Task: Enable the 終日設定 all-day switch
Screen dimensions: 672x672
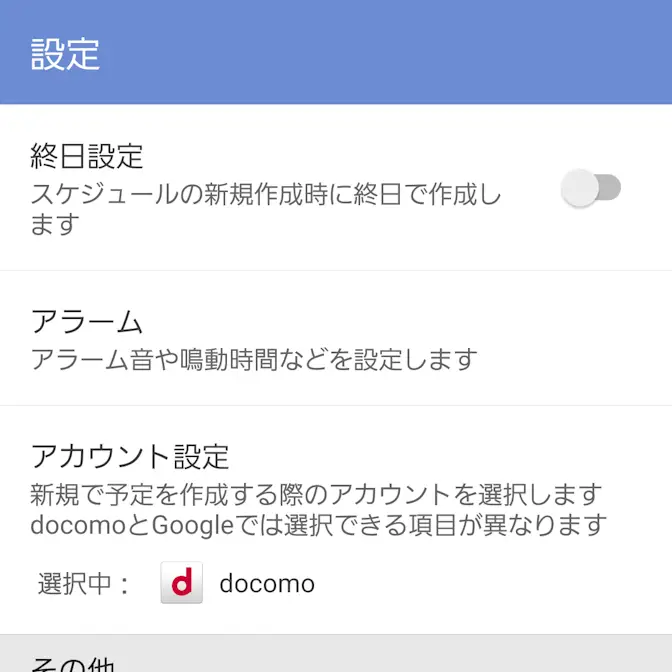Action: pyautogui.click(x=591, y=188)
